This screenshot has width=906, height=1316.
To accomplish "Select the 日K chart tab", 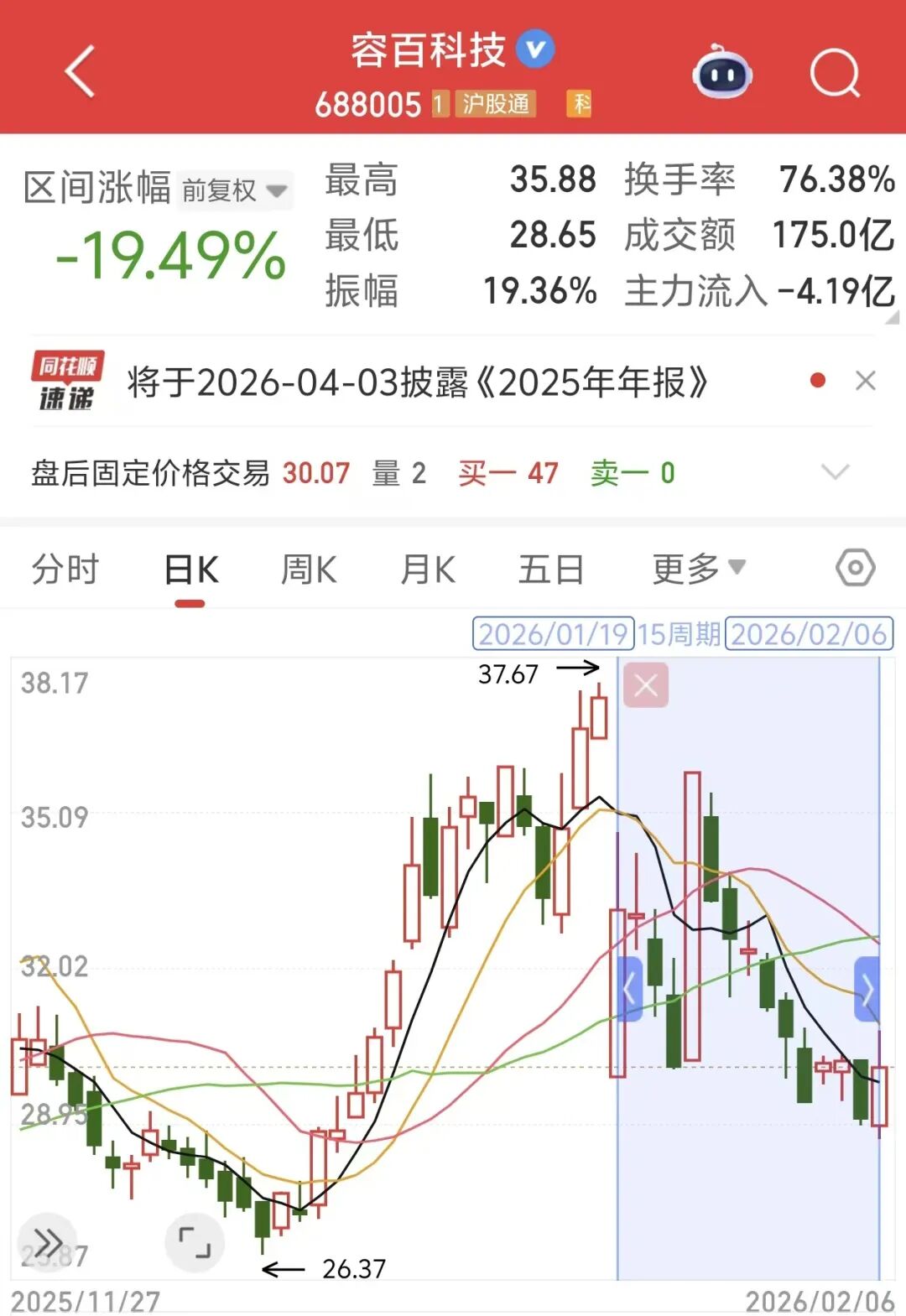I will (x=190, y=570).
